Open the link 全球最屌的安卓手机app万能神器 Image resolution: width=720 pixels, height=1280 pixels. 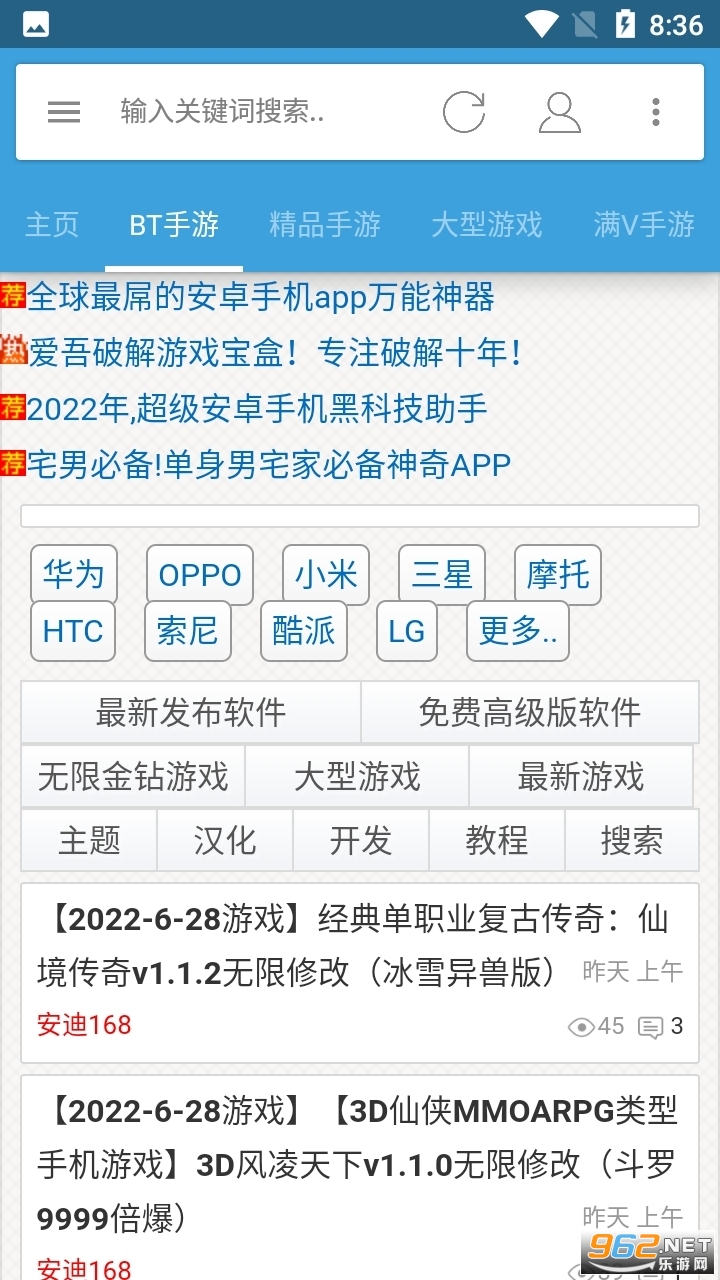(x=260, y=297)
